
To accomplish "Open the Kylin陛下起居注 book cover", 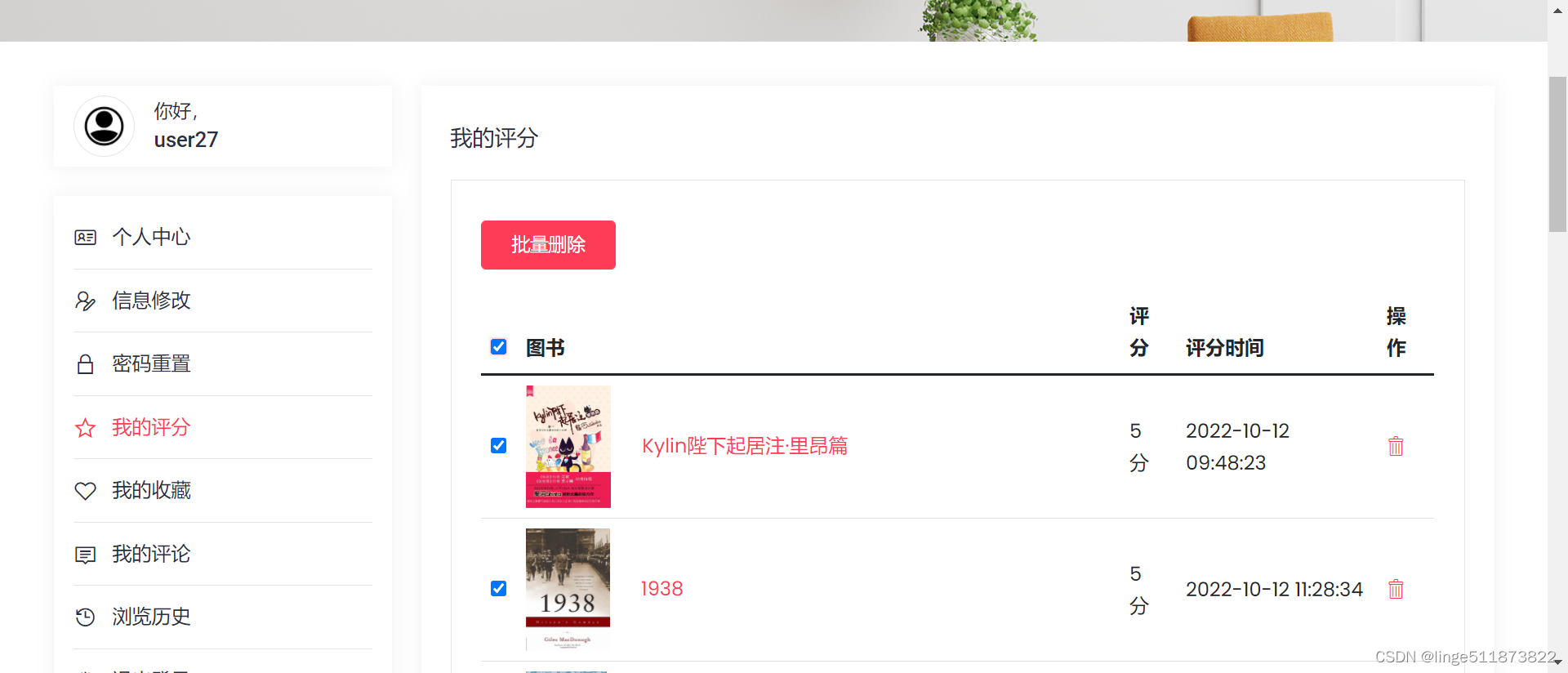I will 568,446.
